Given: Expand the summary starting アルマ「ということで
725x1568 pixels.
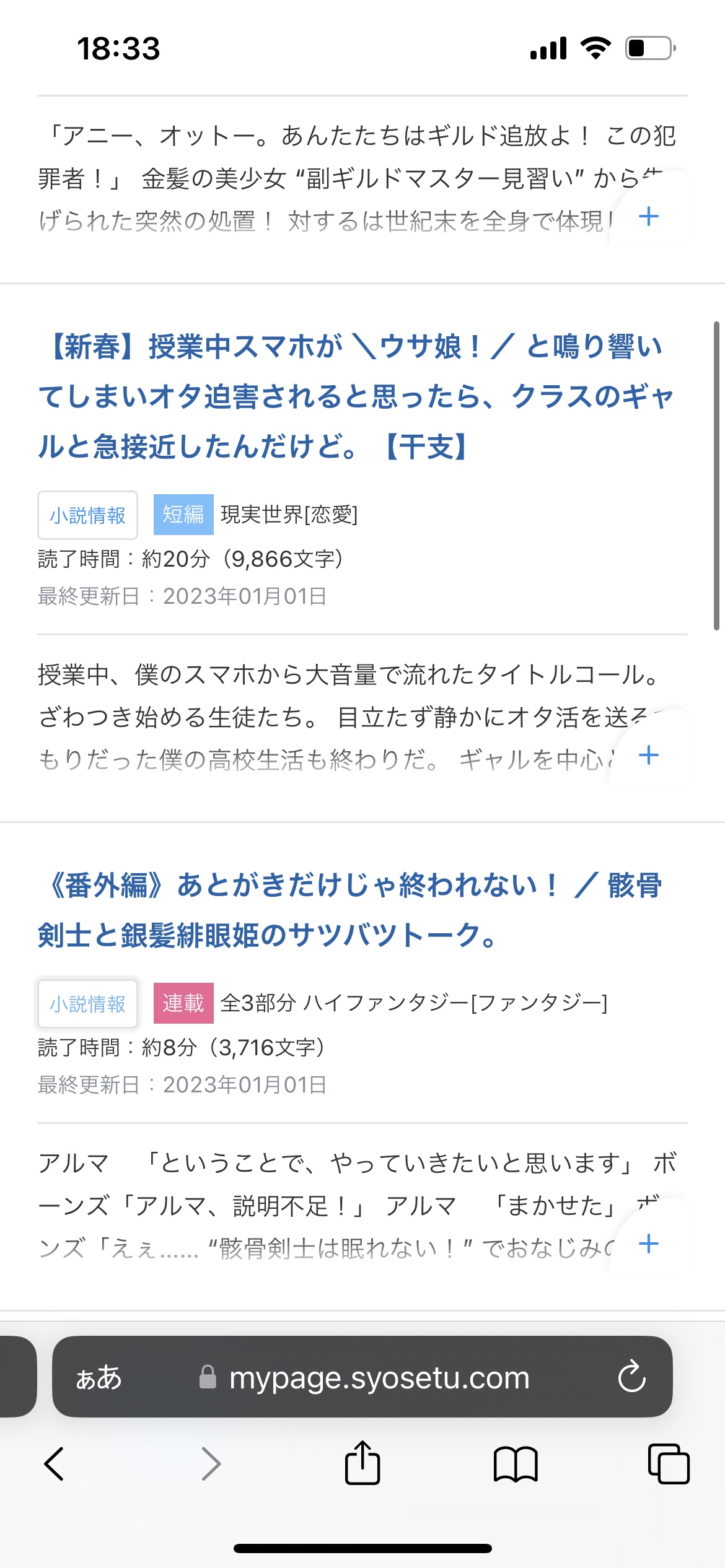Looking at the screenshot, I should click(649, 1244).
